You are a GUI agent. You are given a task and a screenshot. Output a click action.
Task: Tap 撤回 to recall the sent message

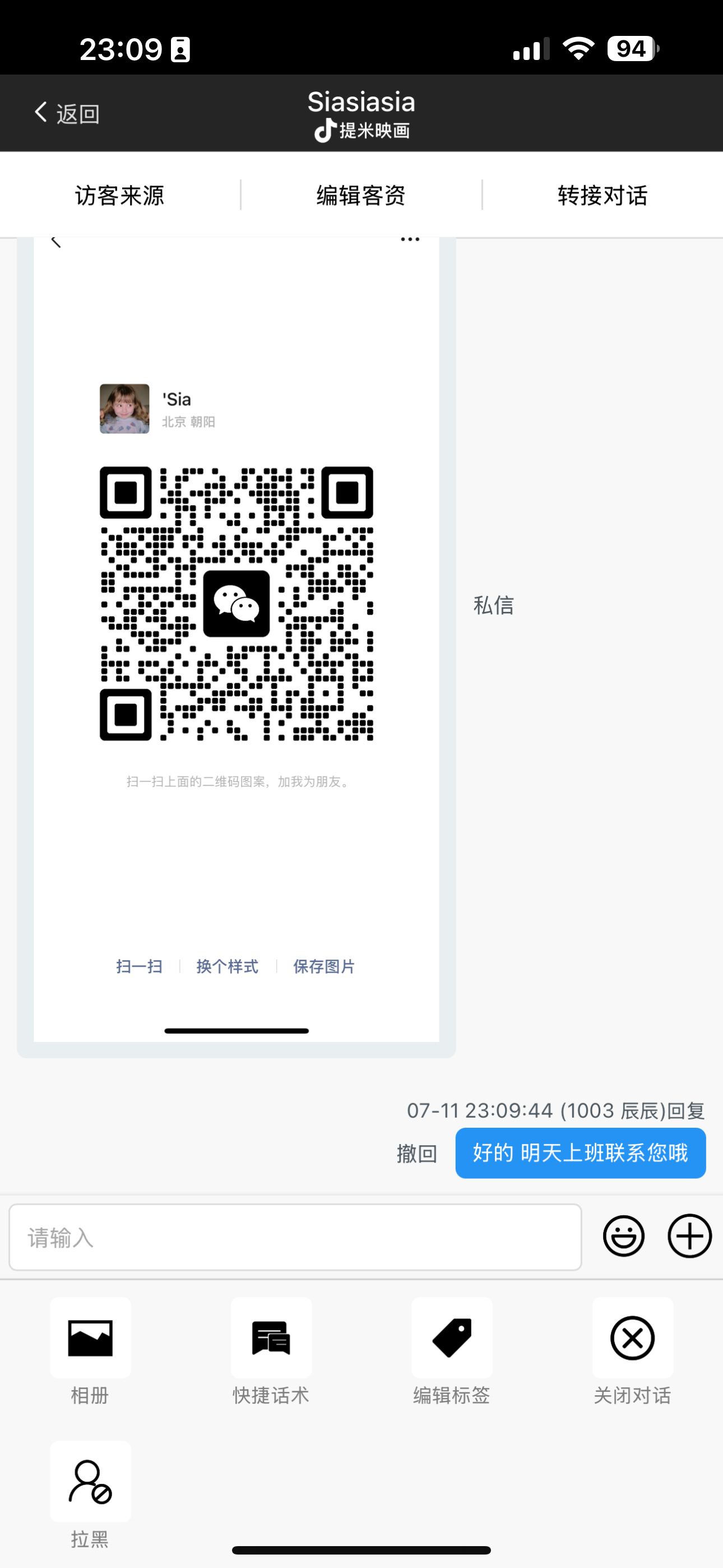(x=417, y=1154)
